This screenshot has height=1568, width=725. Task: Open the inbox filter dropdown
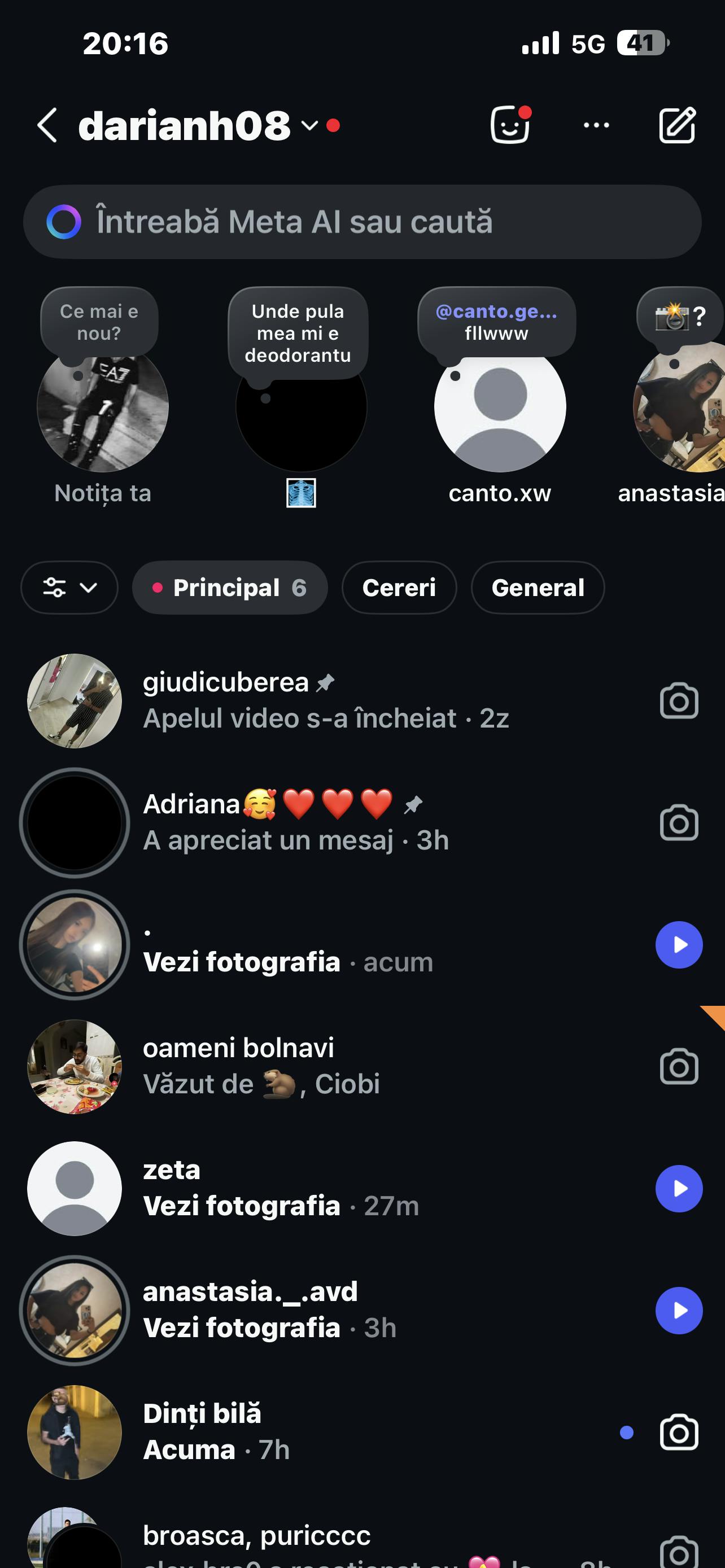point(69,588)
